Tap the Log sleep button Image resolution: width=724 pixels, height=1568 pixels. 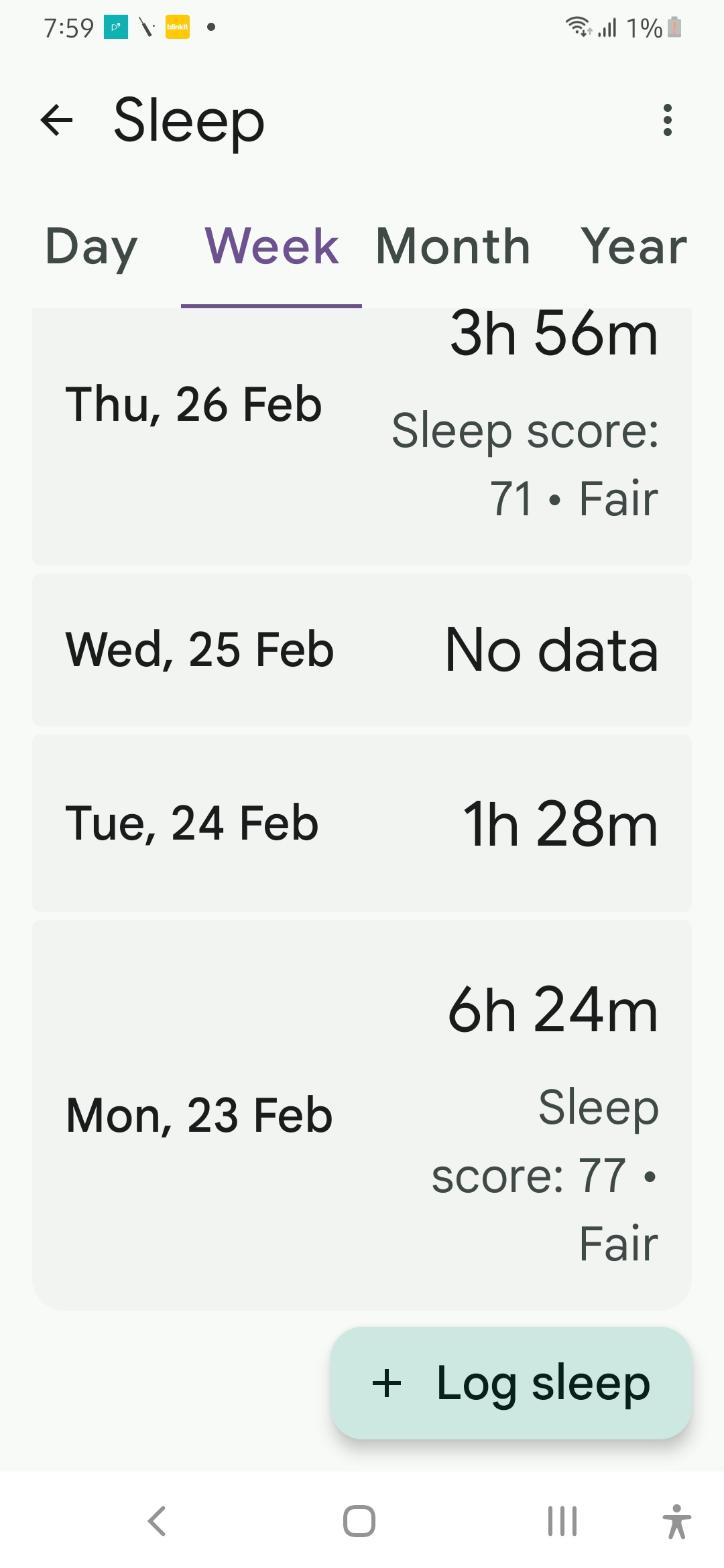[x=511, y=1383]
